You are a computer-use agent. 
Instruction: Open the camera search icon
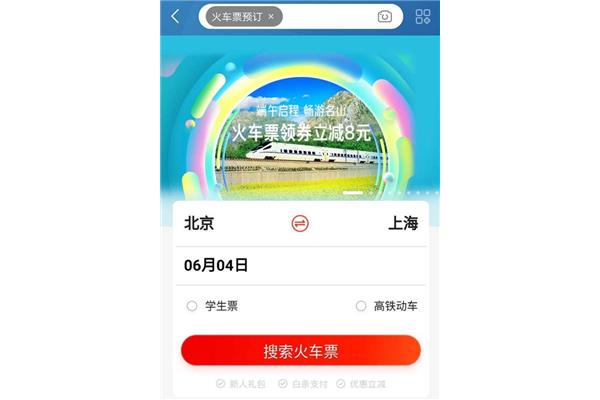(384, 16)
